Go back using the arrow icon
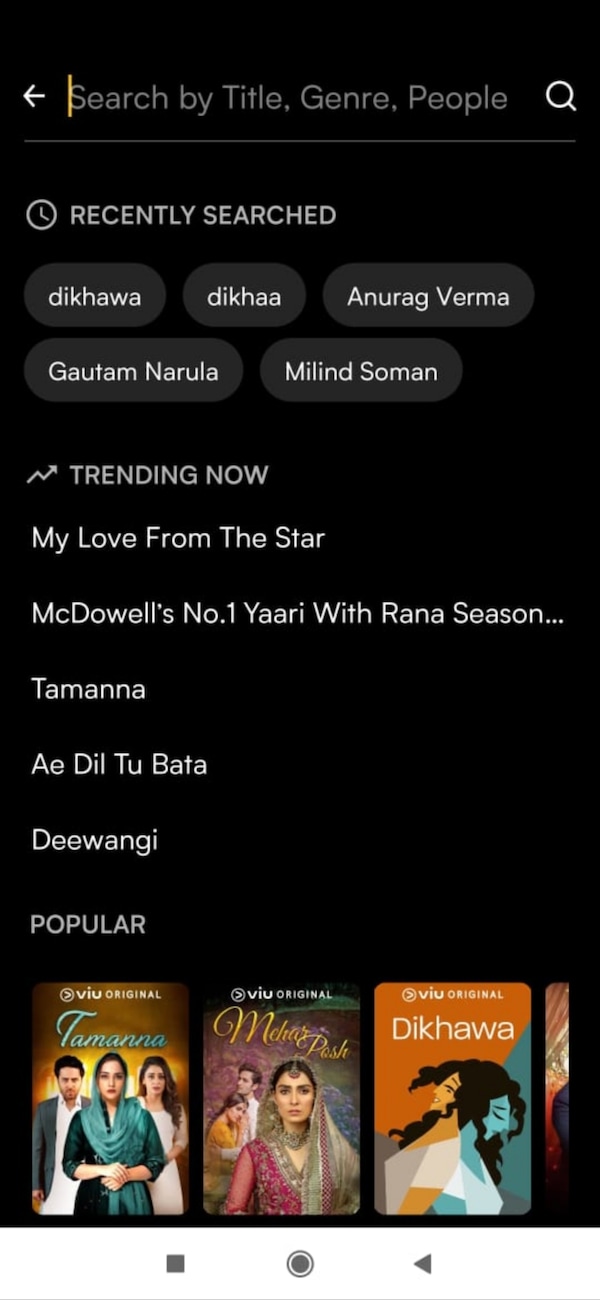The height and width of the screenshot is (1300, 600). [x=35, y=96]
